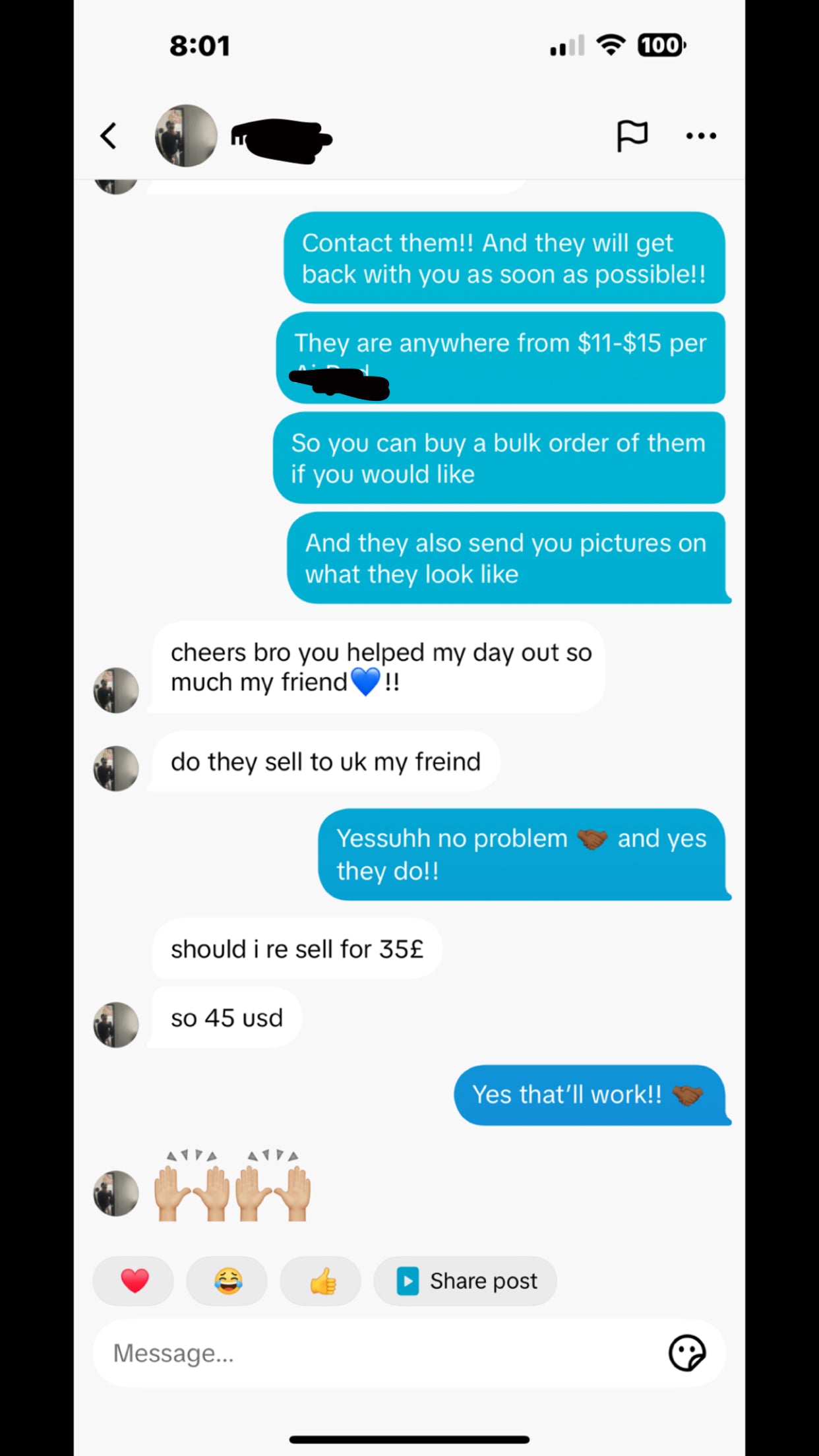Send the red heart quick reaction
Screen dimensions: 819x1456
135,1281
